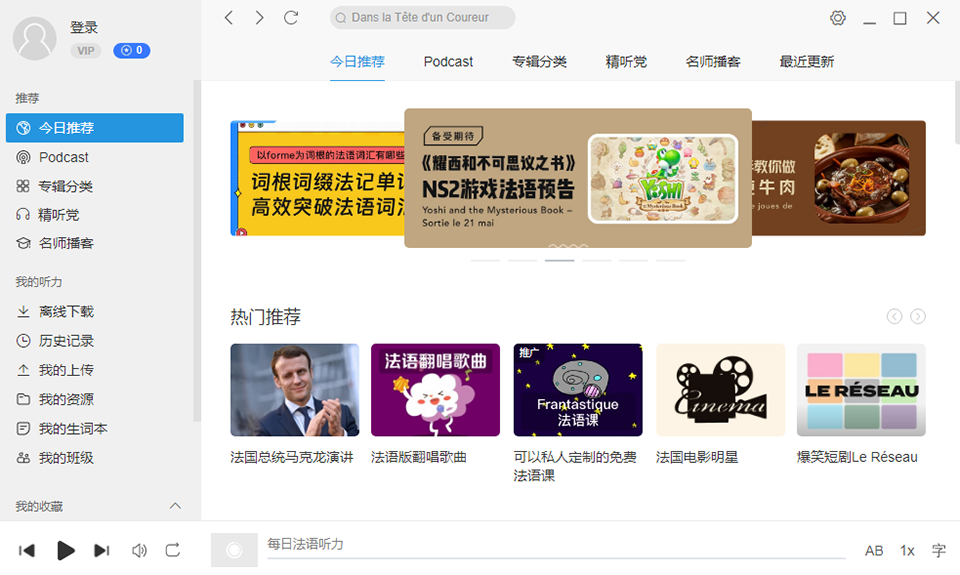Skip to the next track
The height and width of the screenshot is (575, 960).
coord(101,550)
